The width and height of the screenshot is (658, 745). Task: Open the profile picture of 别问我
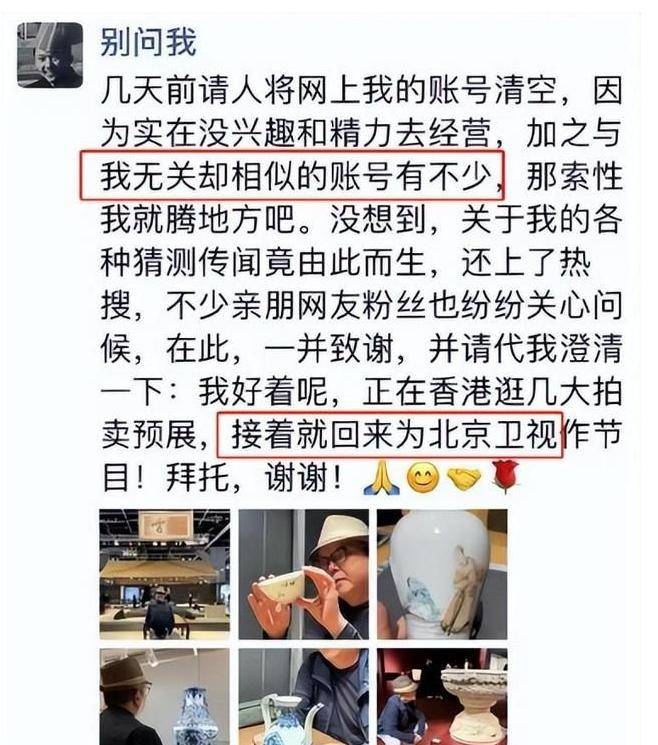pos(50,54)
